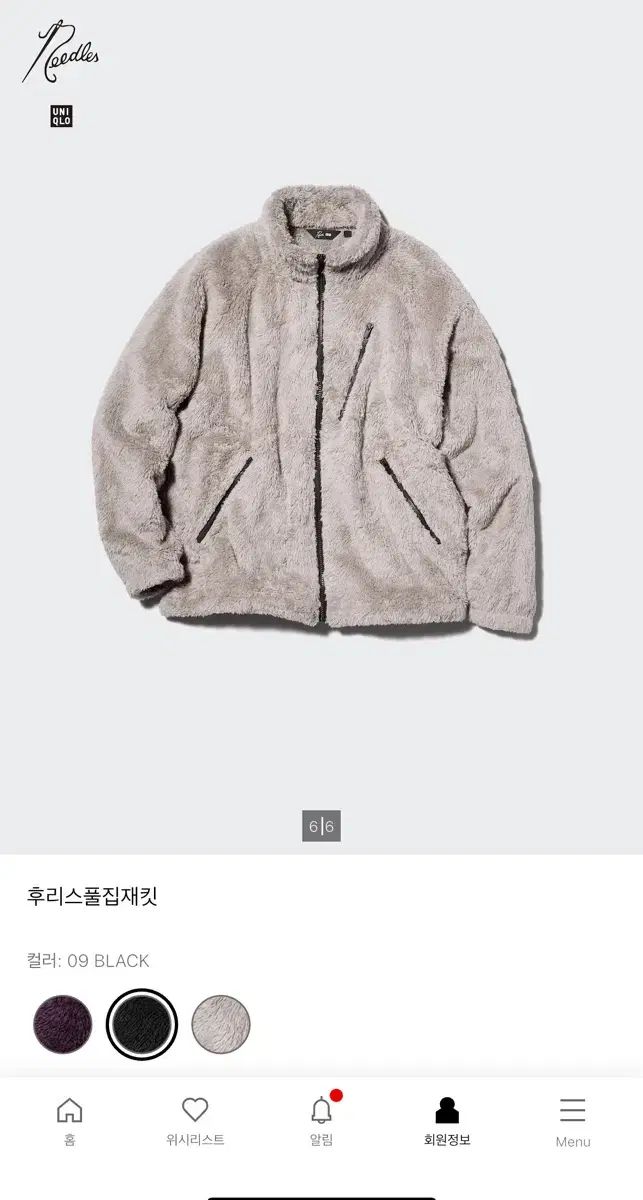Image resolution: width=643 pixels, height=1200 pixels.
Task: Go to the 홈 tab
Action: coord(69,1122)
